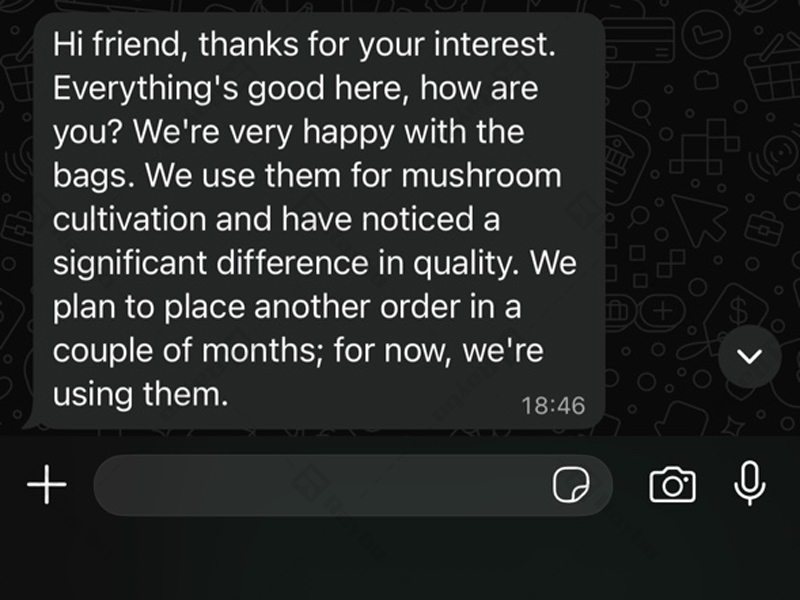The width and height of the screenshot is (800, 600).
Task: Open the camera
Action: tap(673, 486)
